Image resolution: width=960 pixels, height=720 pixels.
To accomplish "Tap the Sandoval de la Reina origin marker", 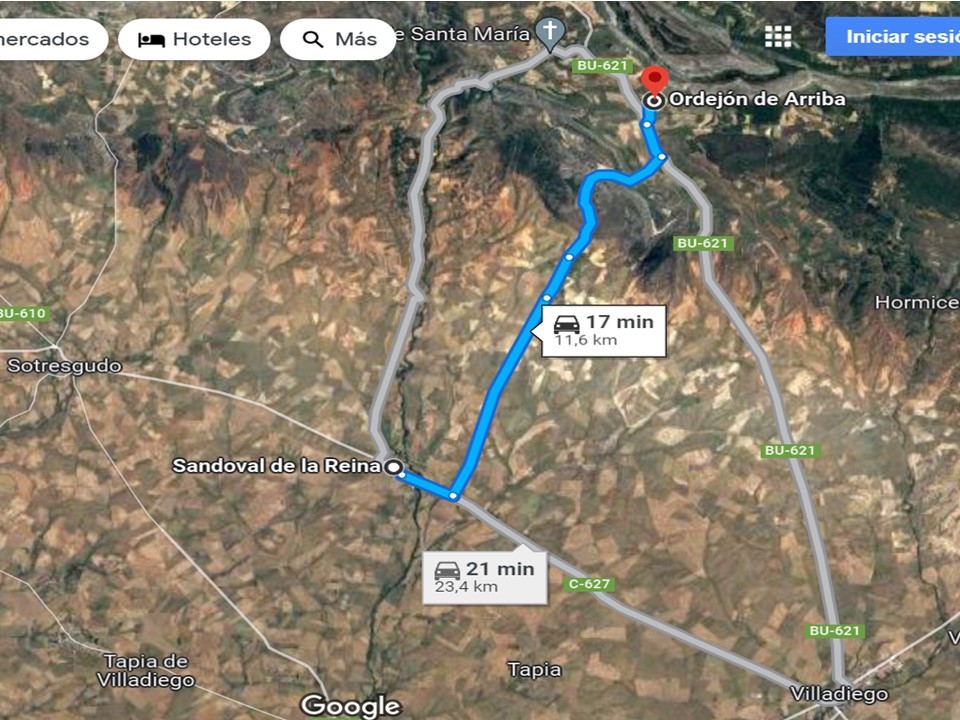I will pos(395,466).
